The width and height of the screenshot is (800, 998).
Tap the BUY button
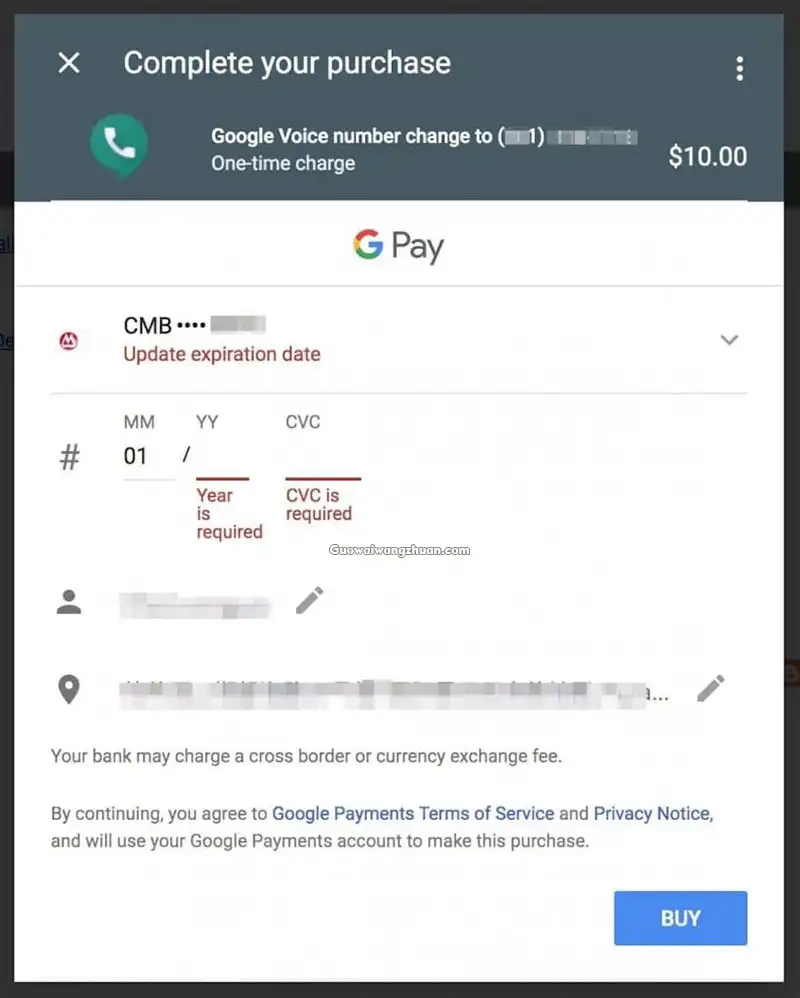click(680, 918)
